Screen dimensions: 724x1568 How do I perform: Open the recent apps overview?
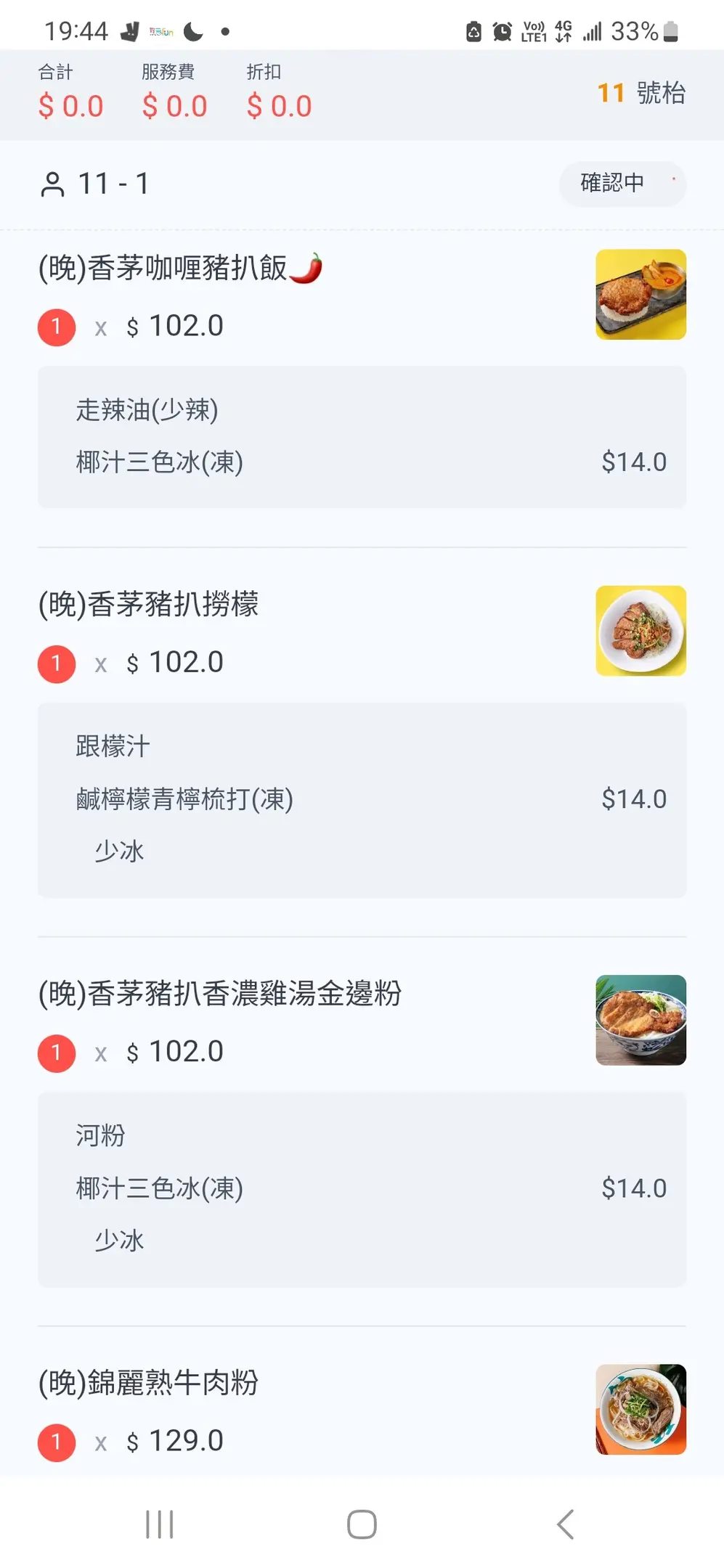point(159,1524)
